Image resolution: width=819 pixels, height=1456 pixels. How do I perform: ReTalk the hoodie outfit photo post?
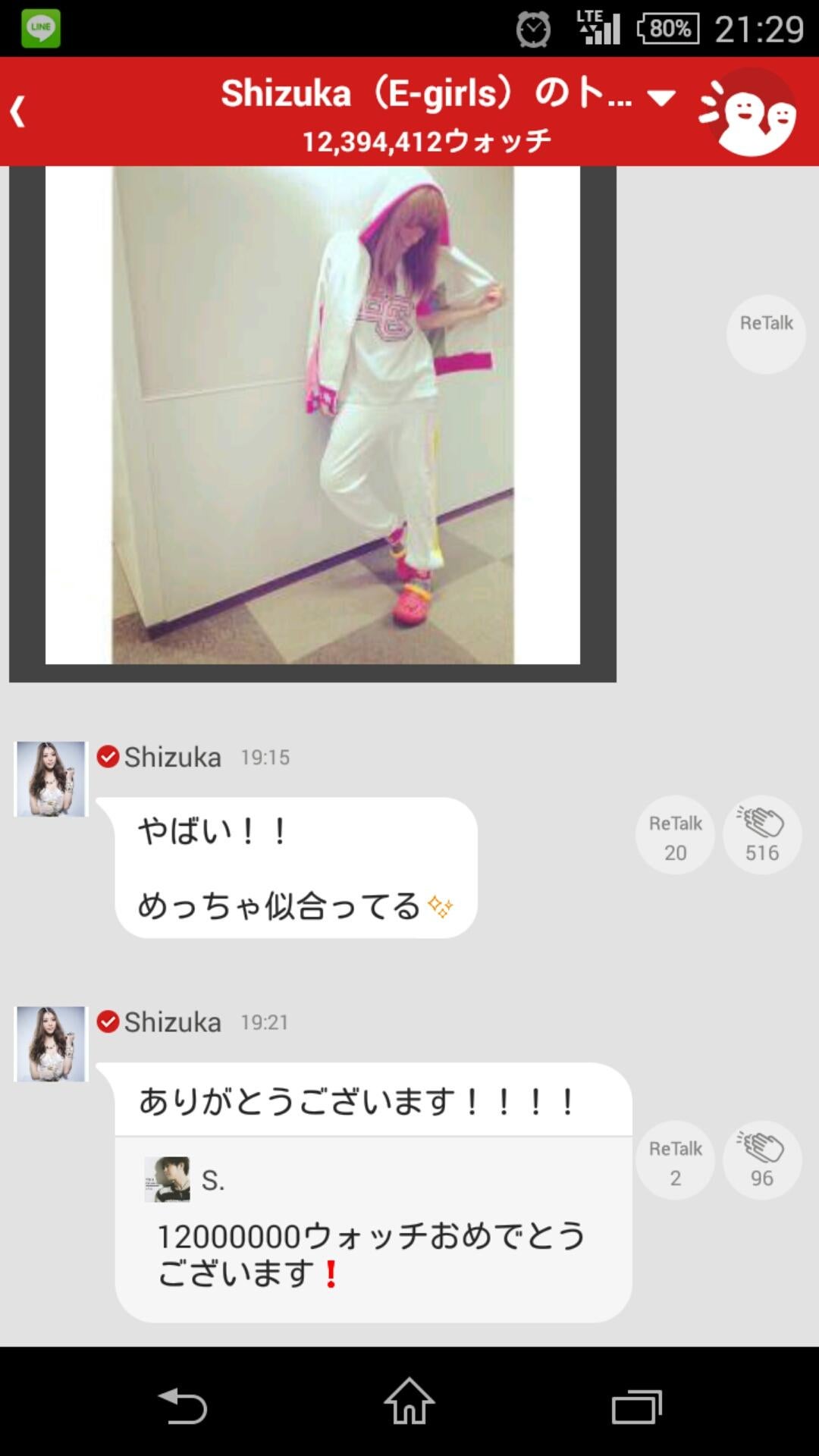[x=766, y=334]
